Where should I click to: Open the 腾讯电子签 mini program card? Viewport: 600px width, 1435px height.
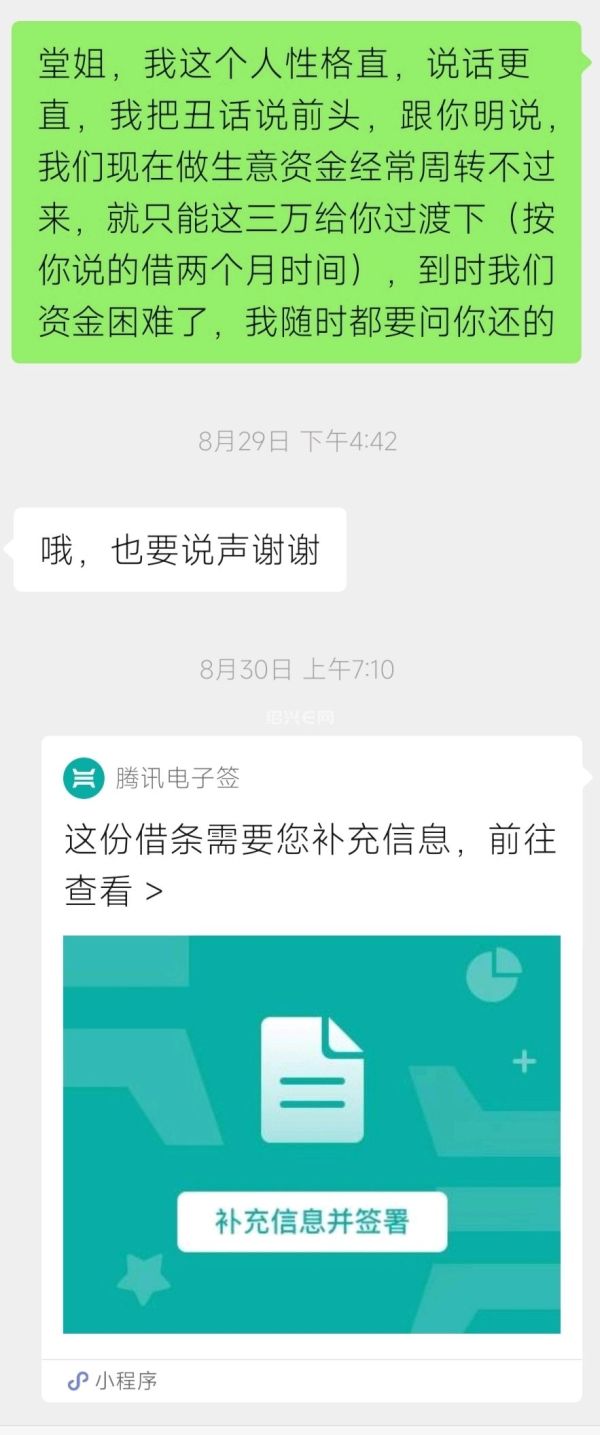pyautogui.click(x=312, y=1068)
